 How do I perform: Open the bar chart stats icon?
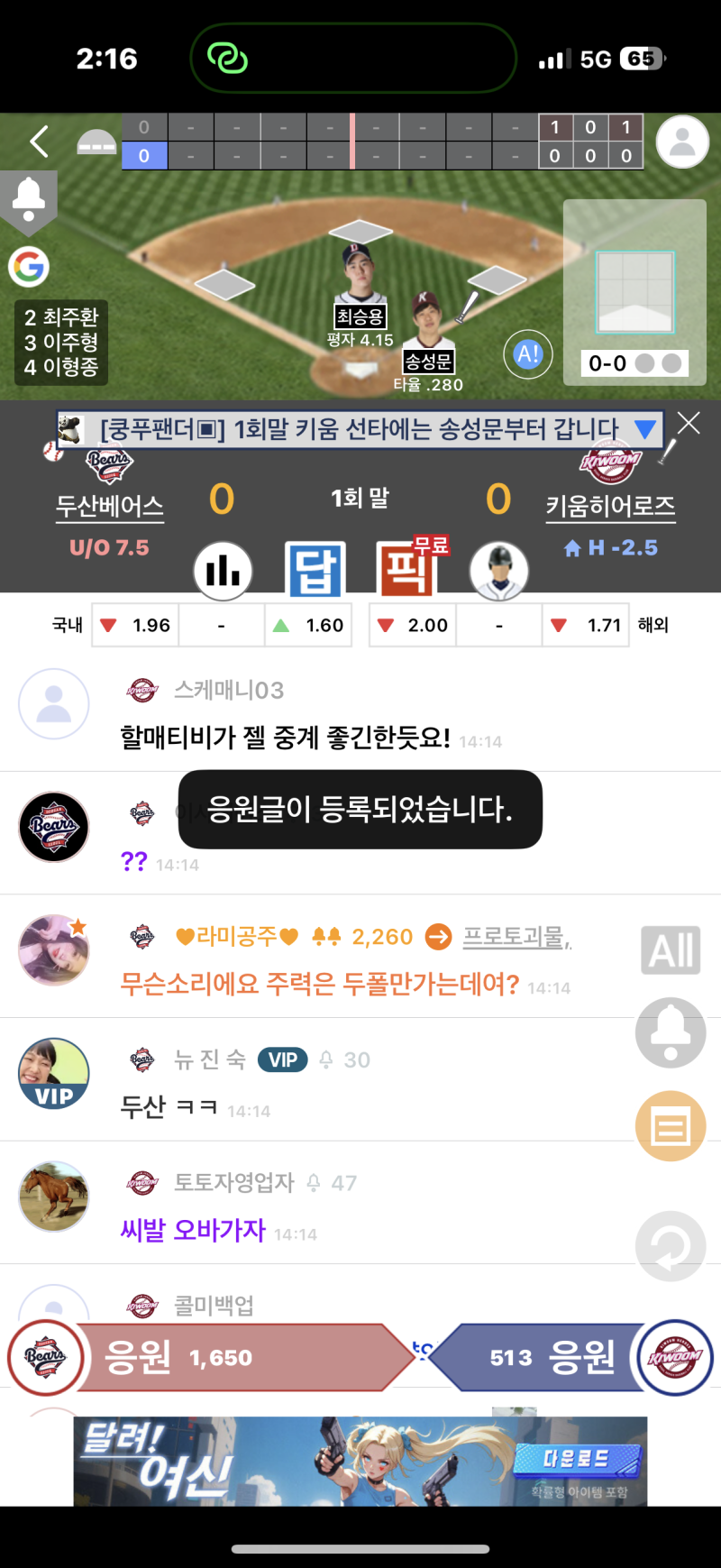tap(223, 570)
